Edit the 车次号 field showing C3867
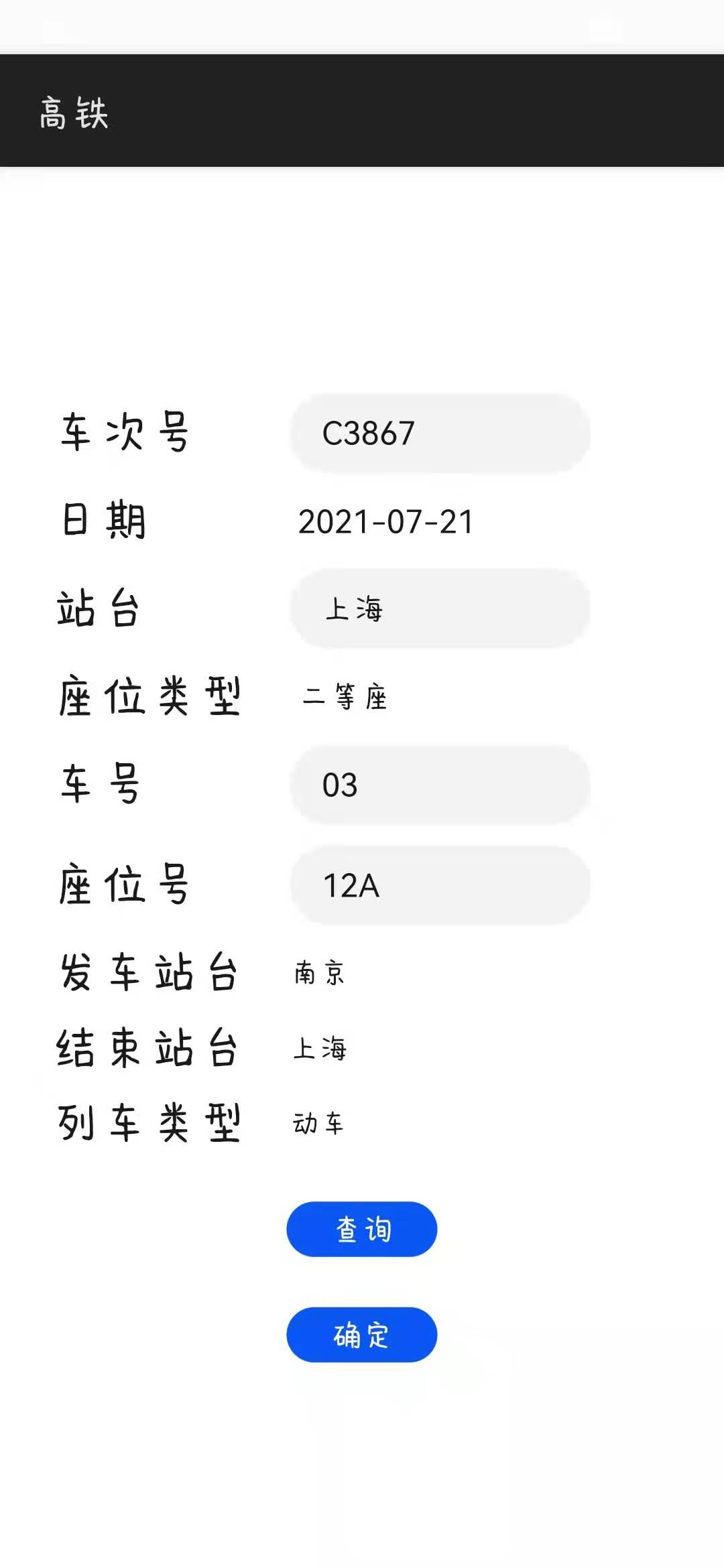Image resolution: width=724 pixels, height=1568 pixels. pyautogui.click(x=440, y=434)
